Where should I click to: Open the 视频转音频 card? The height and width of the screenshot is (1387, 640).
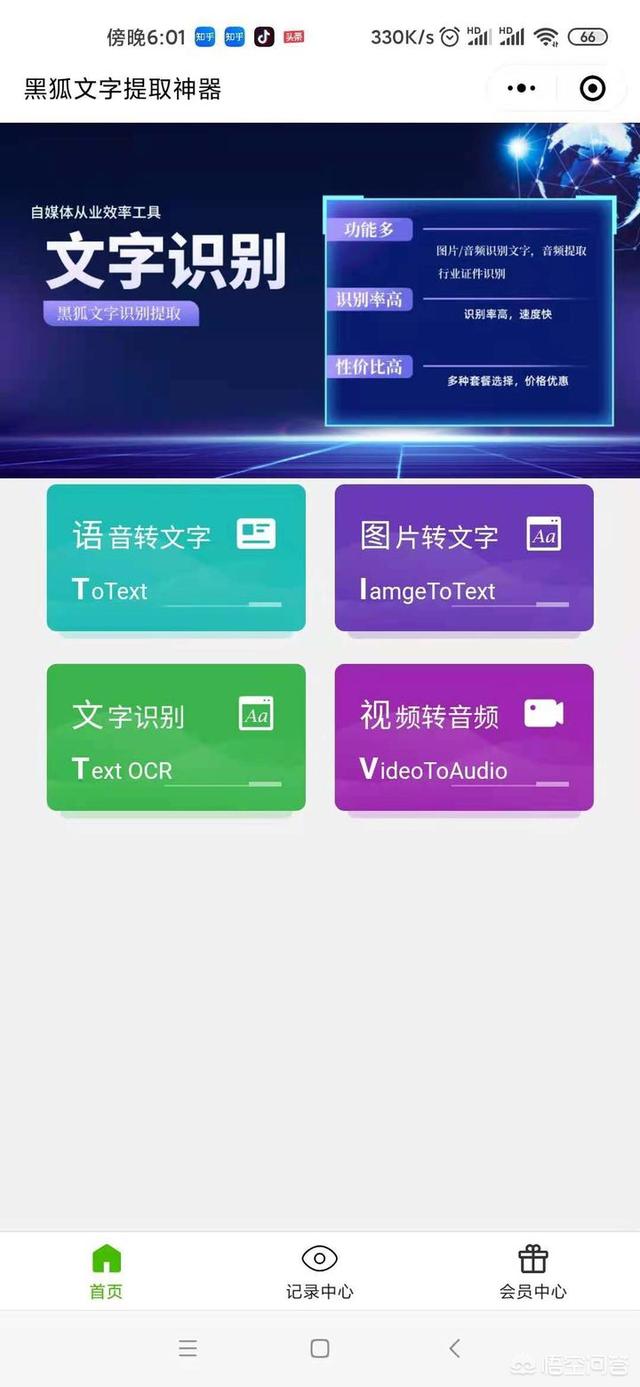click(464, 737)
